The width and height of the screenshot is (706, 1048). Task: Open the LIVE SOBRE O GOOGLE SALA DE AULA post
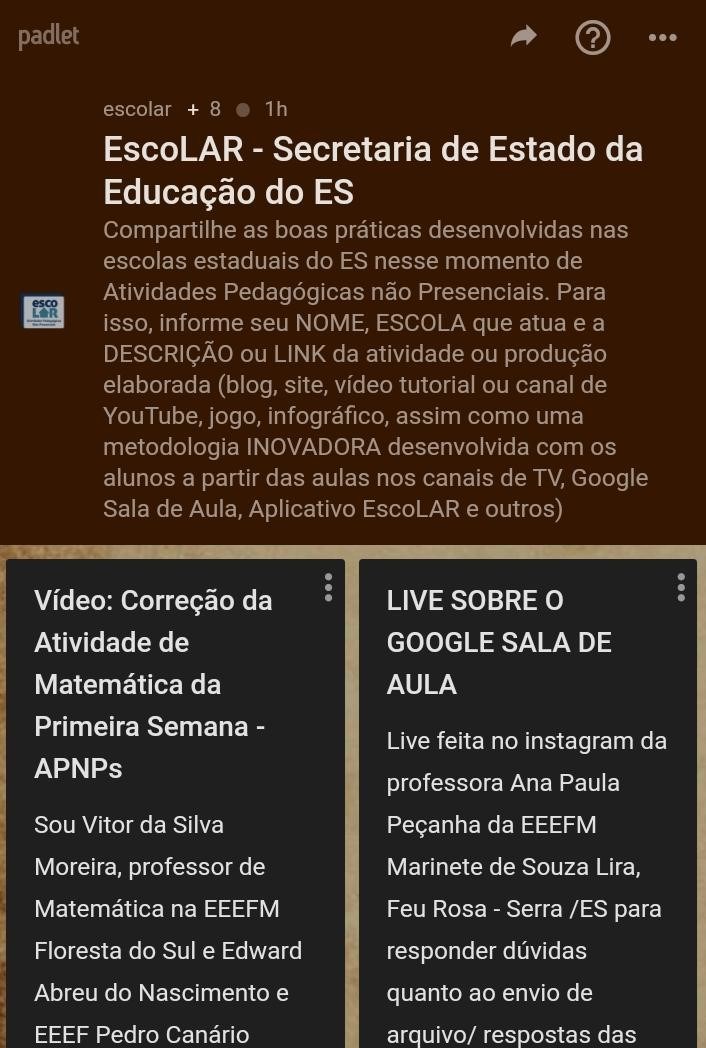click(x=499, y=642)
